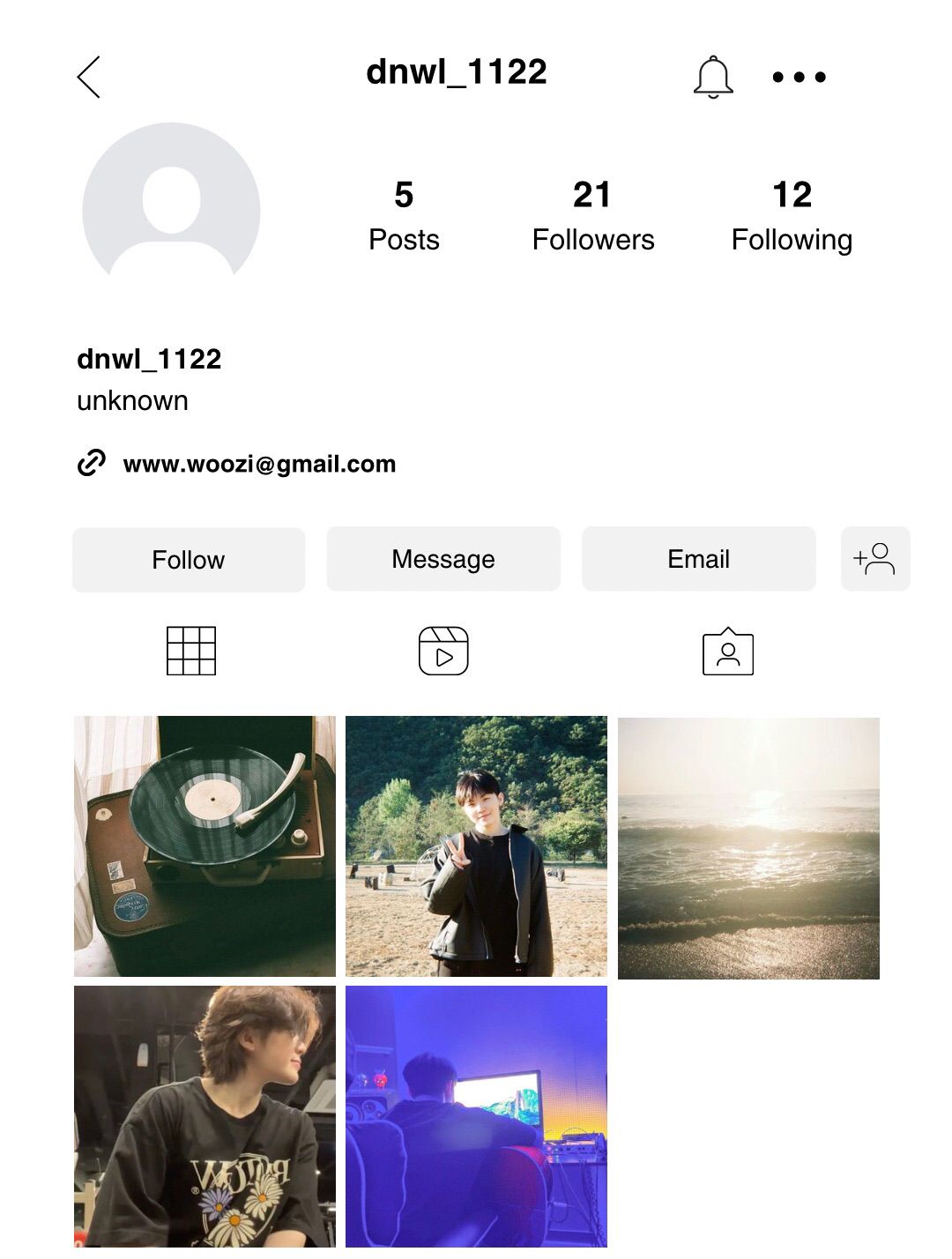This screenshot has width=952, height=1259.
Task: View the profile picture avatar
Action: point(171,212)
